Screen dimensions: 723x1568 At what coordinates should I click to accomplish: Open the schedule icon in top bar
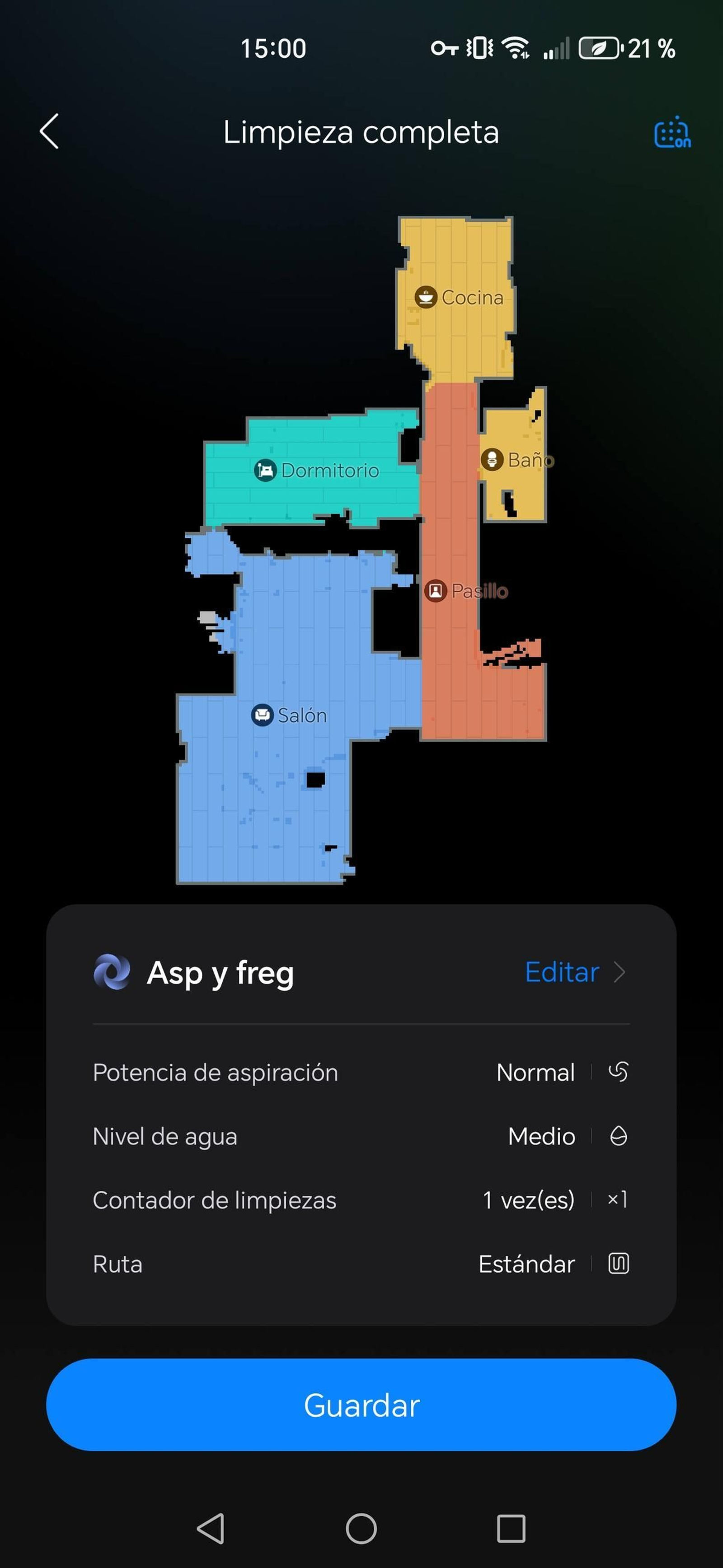[672, 132]
